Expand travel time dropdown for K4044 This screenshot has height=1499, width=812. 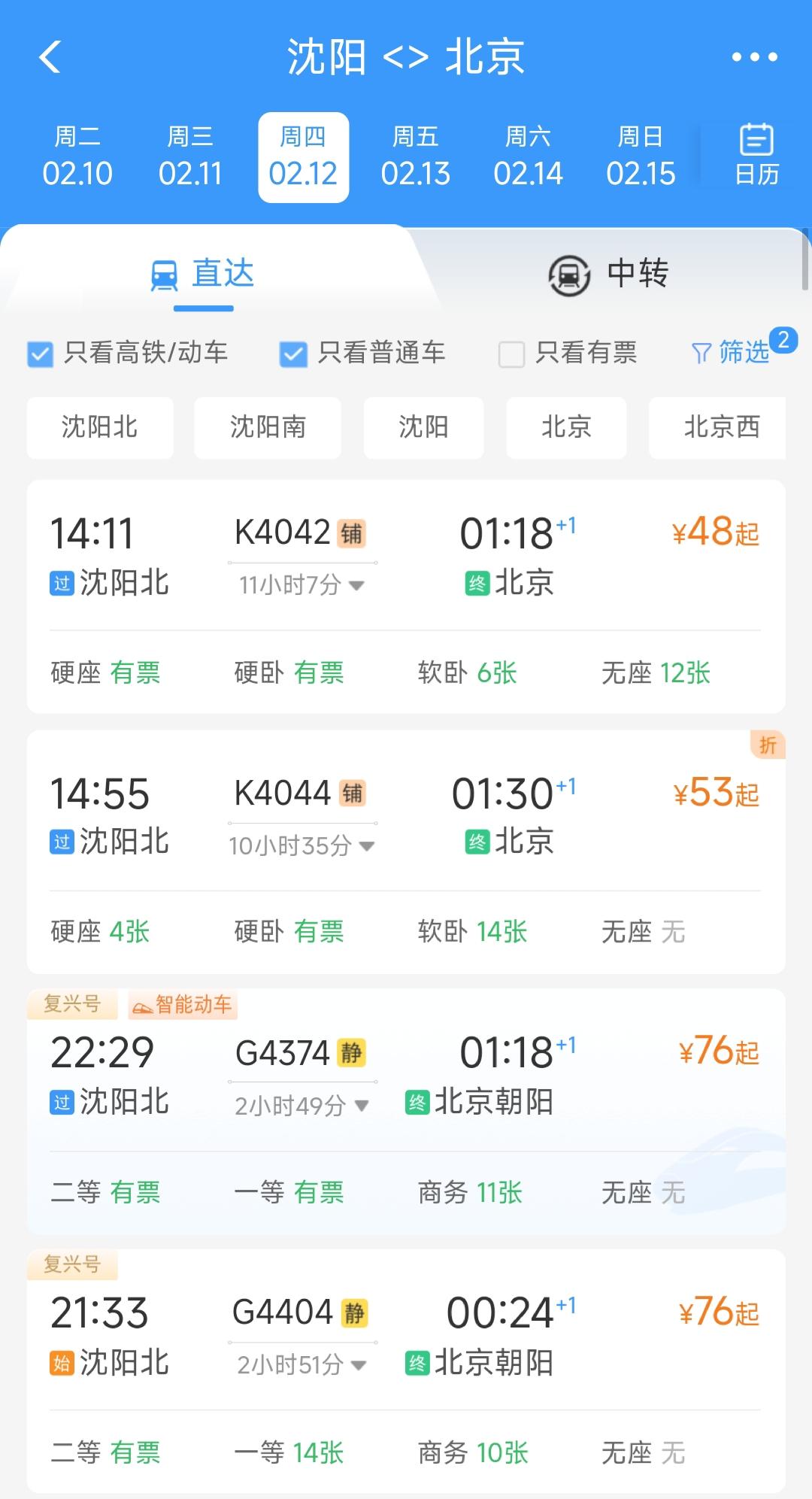[x=366, y=845]
